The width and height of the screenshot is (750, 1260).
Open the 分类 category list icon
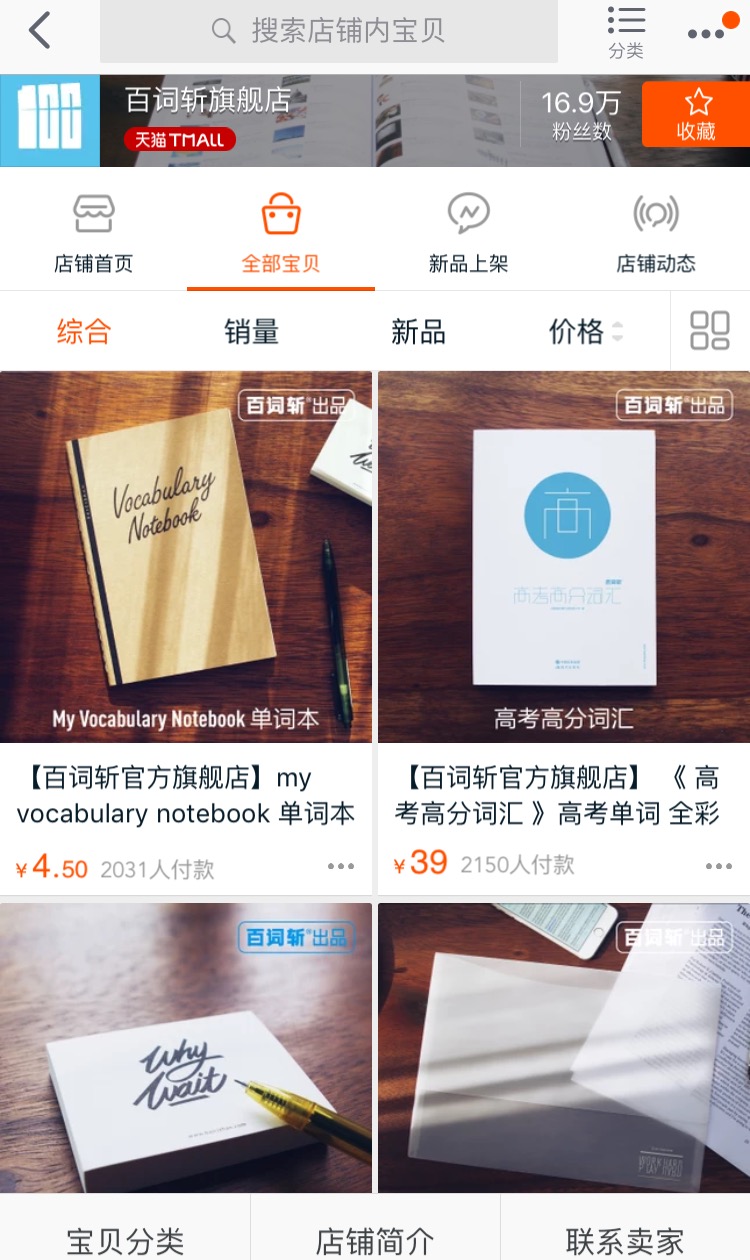coord(626,33)
